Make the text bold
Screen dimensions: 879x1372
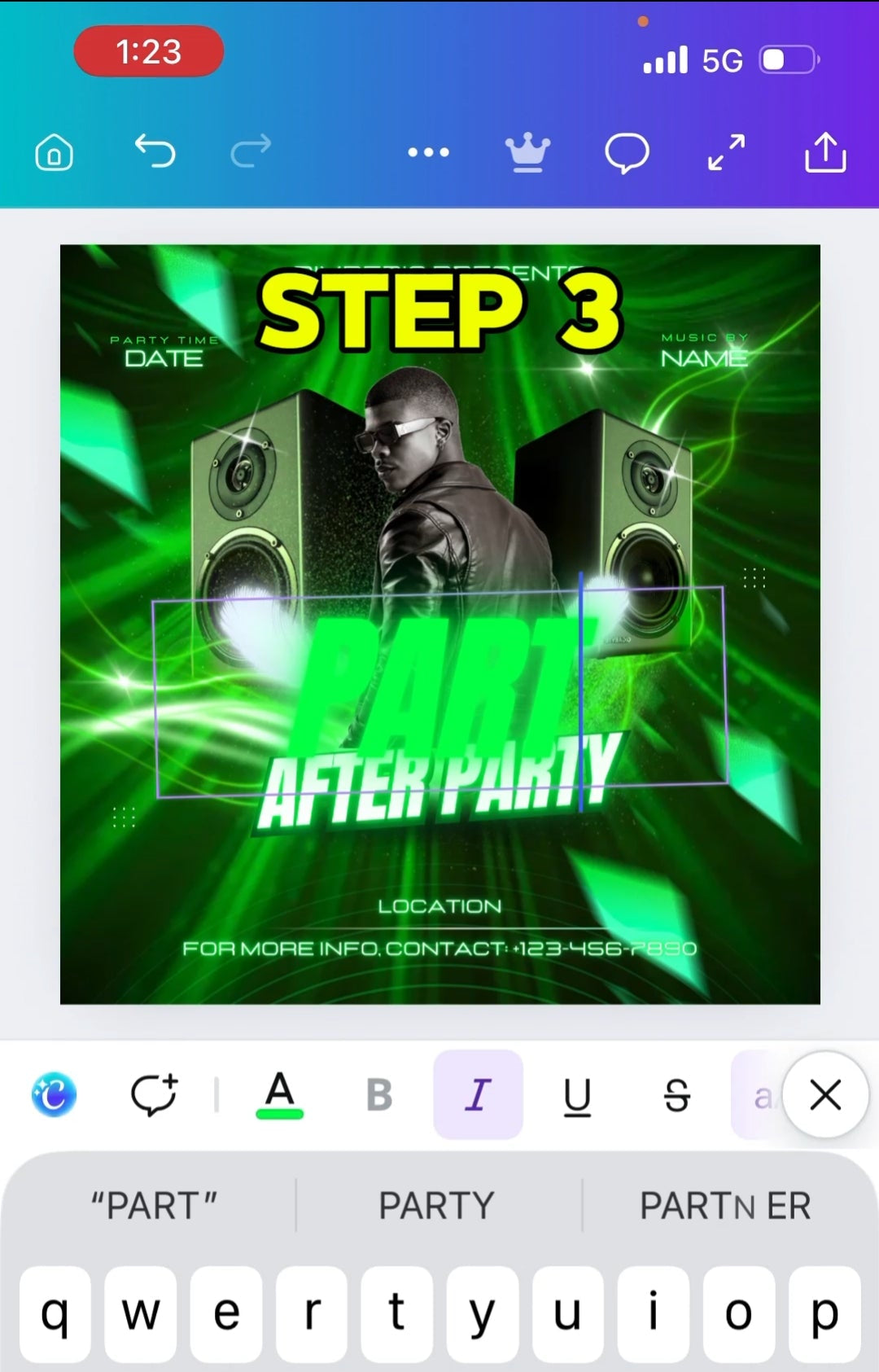pyautogui.click(x=379, y=1094)
